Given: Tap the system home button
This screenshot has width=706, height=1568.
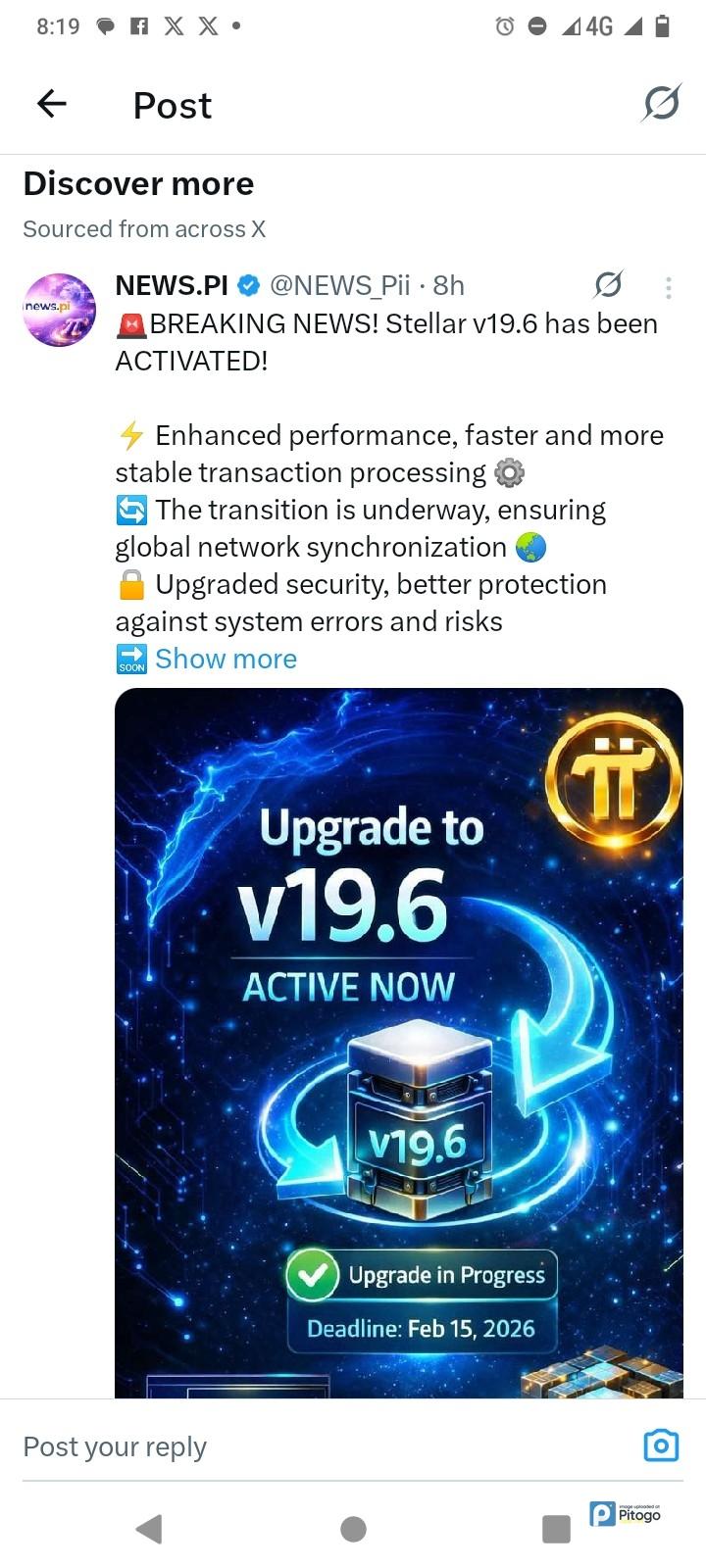Looking at the screenshot, I should [353, 1529].
